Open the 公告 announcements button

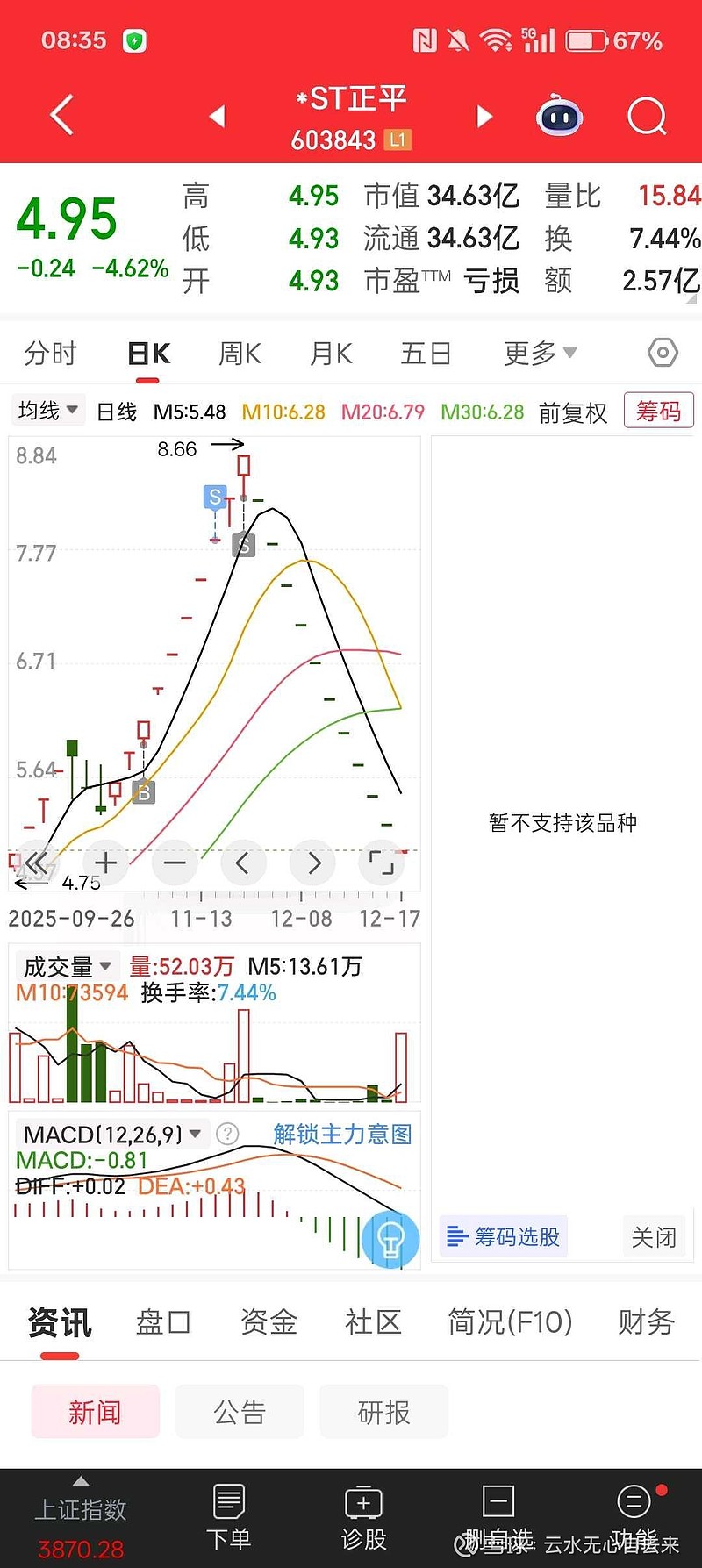click(x=240, y=1411)
